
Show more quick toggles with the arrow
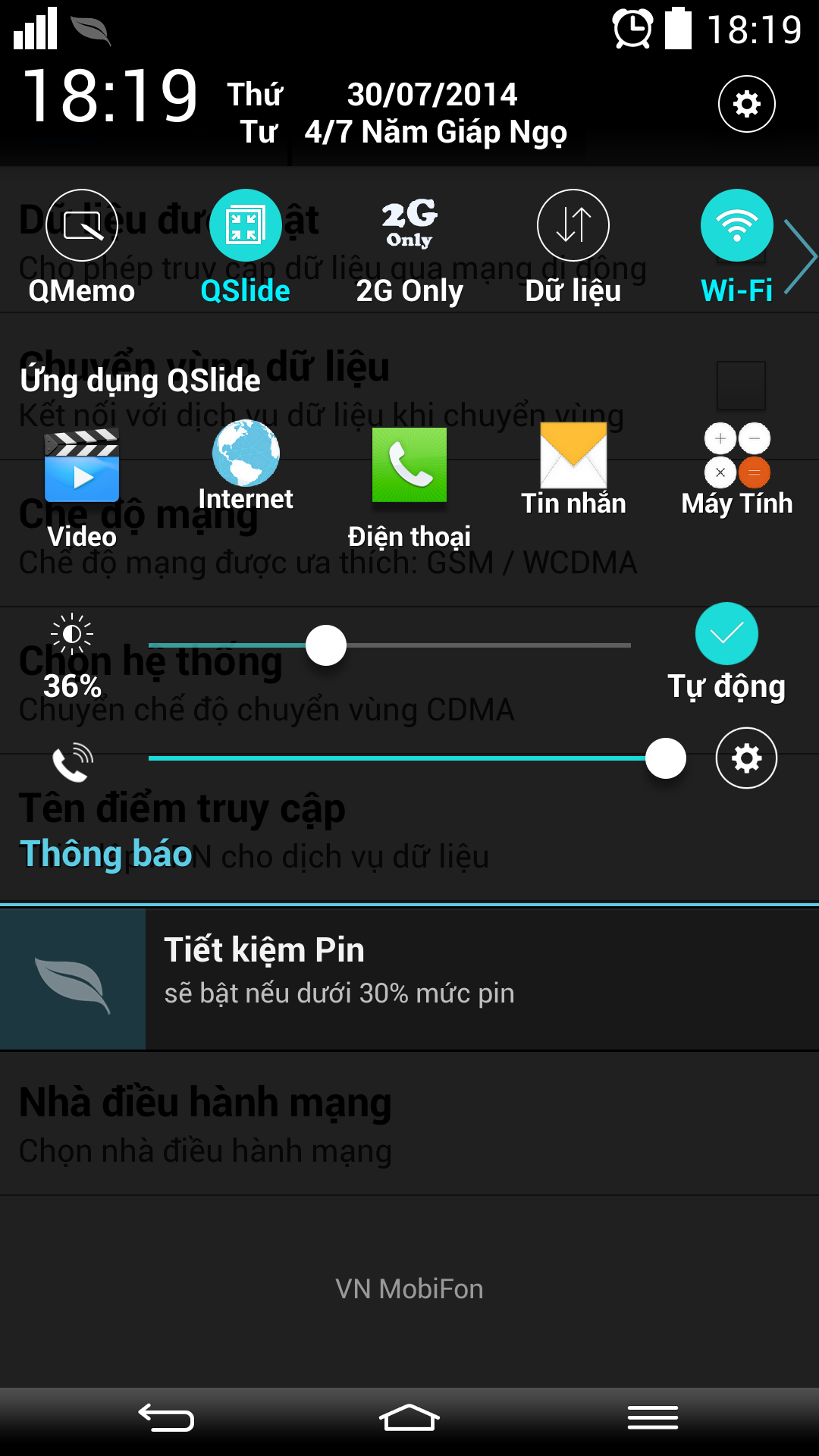[799, 256]
